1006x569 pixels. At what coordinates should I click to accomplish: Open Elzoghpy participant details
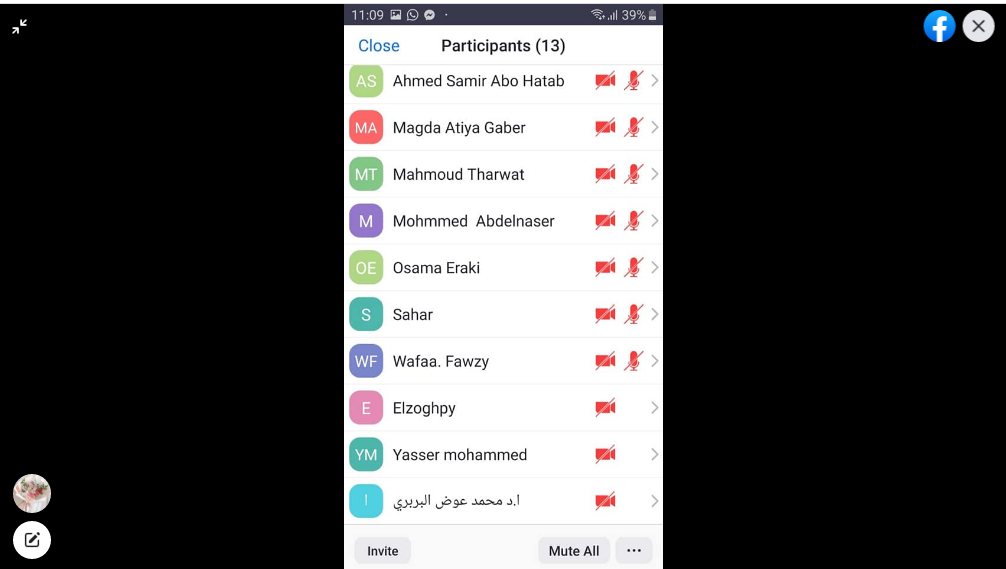pyautogui.click(x=424, y=408)
